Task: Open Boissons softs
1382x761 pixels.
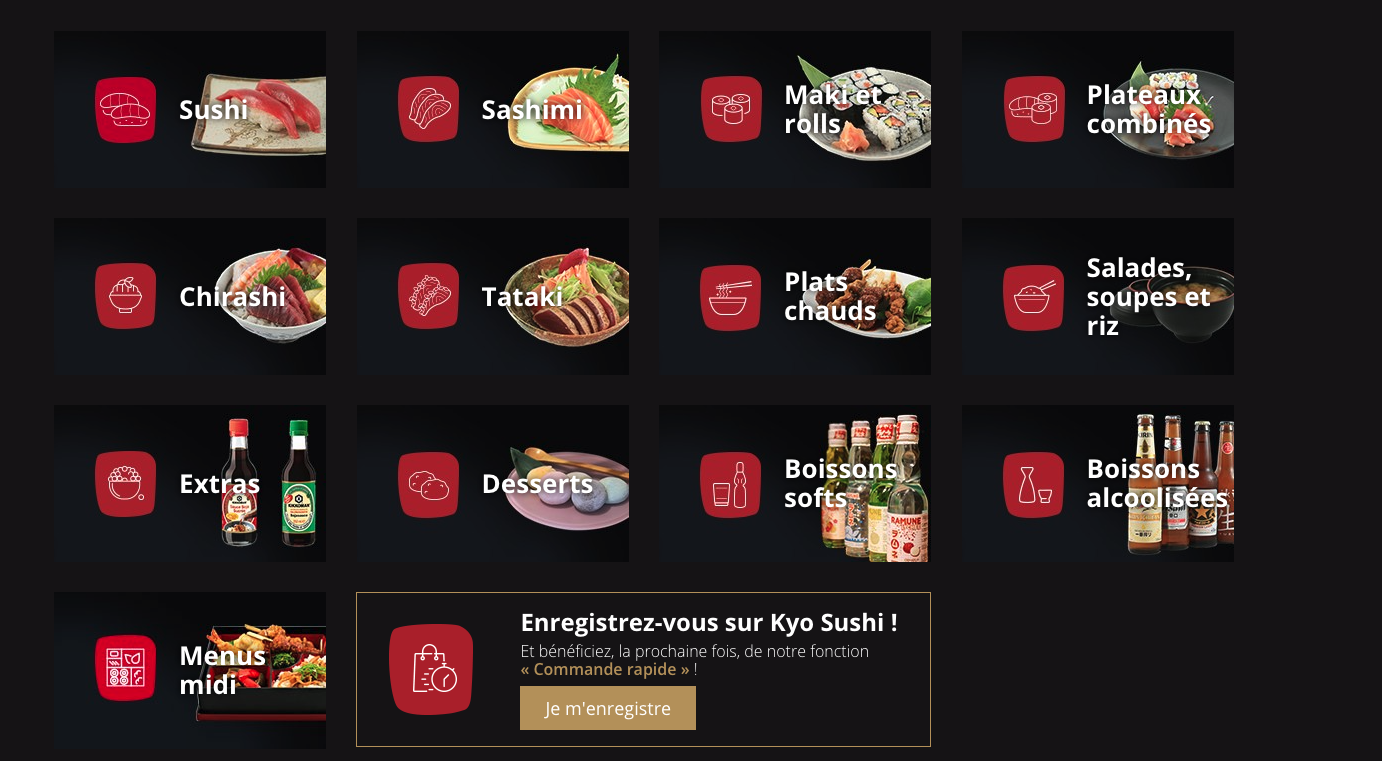Action: click(x=794, y=483)
